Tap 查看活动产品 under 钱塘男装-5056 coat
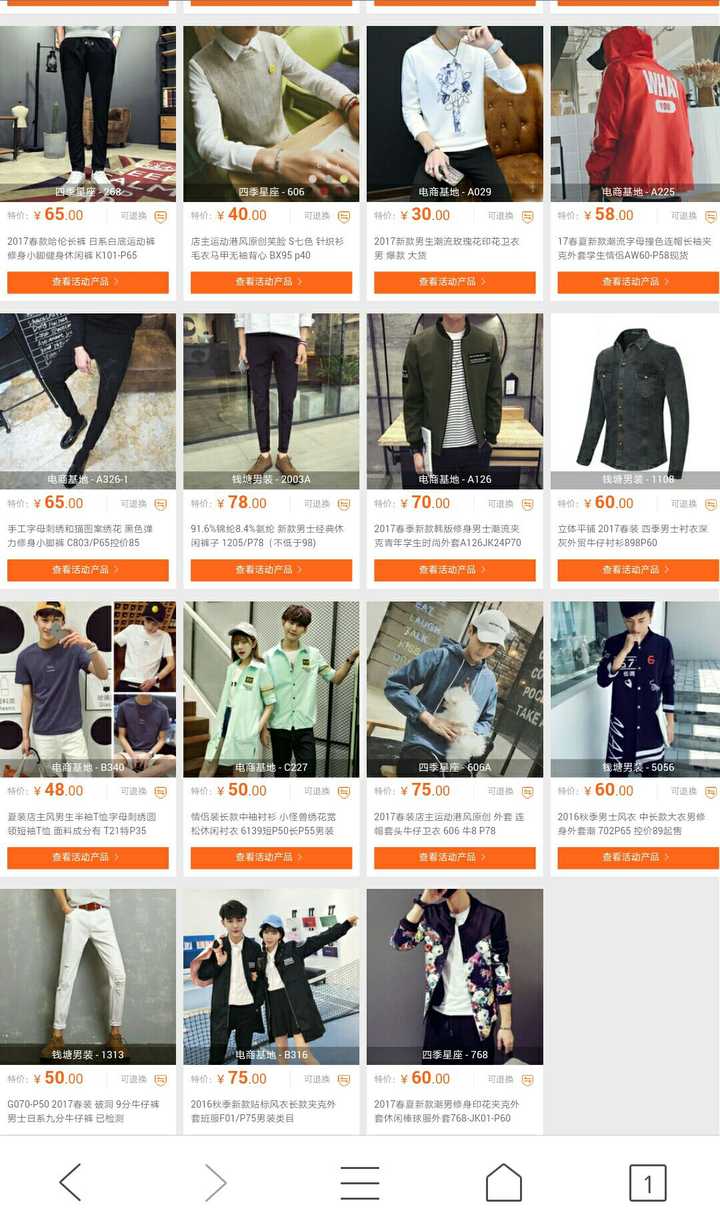 [638, 858]
